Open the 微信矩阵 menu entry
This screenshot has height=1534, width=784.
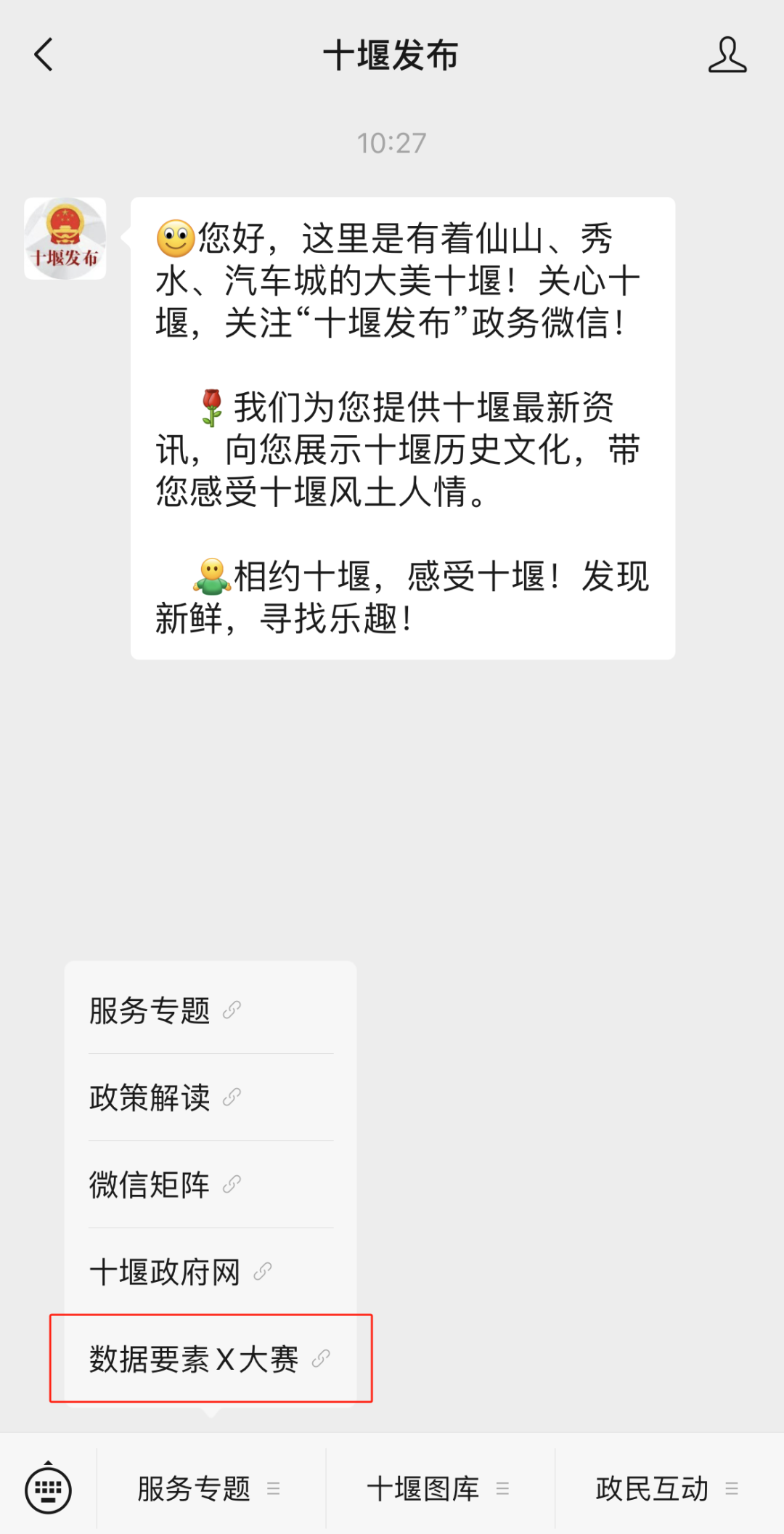[211, 1185]
